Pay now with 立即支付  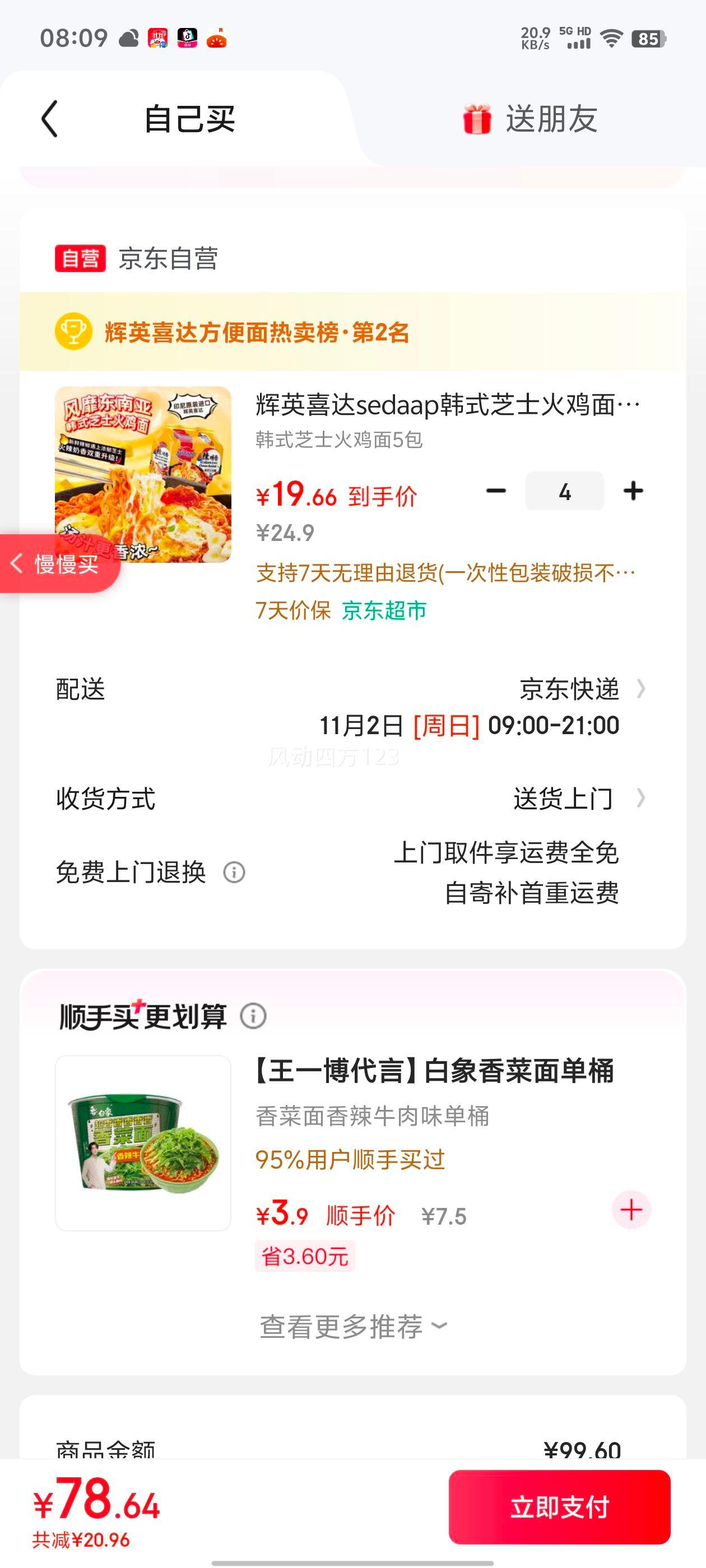coord(559,1507)
